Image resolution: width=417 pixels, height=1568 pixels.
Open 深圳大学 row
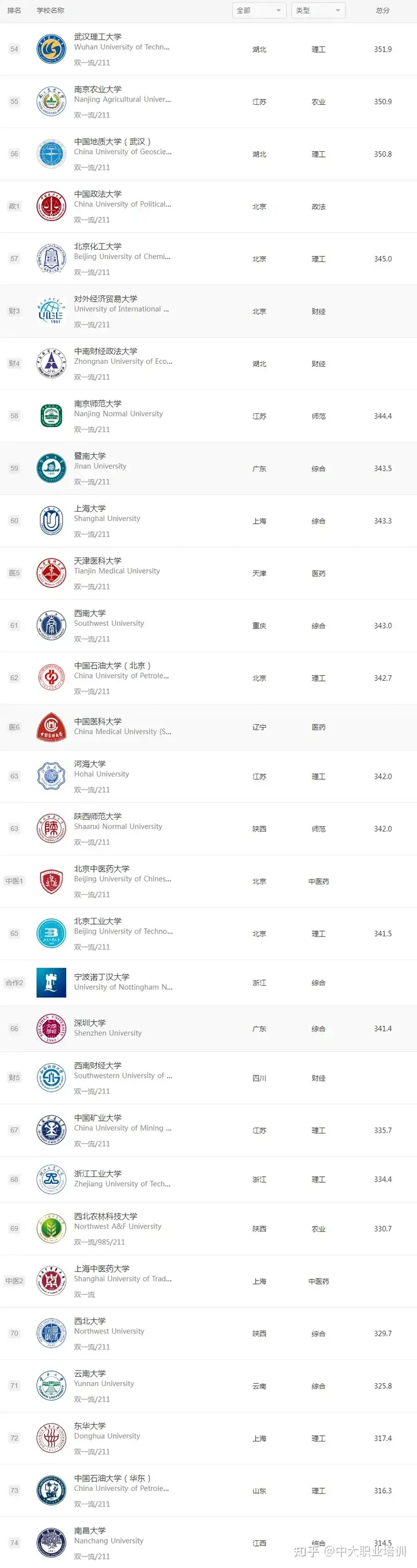coord(90,1023)
